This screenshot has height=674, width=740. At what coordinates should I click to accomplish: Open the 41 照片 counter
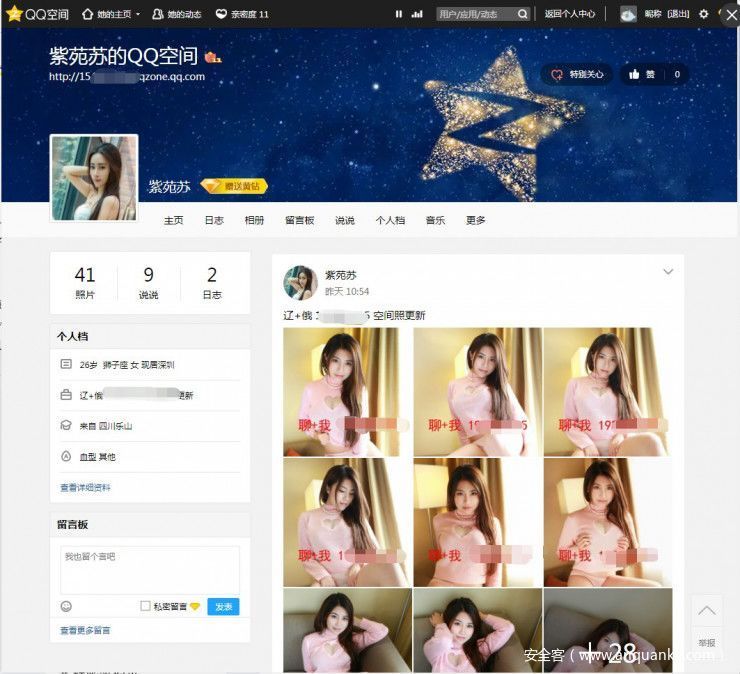pyautogui.click(x=85, y=282)
